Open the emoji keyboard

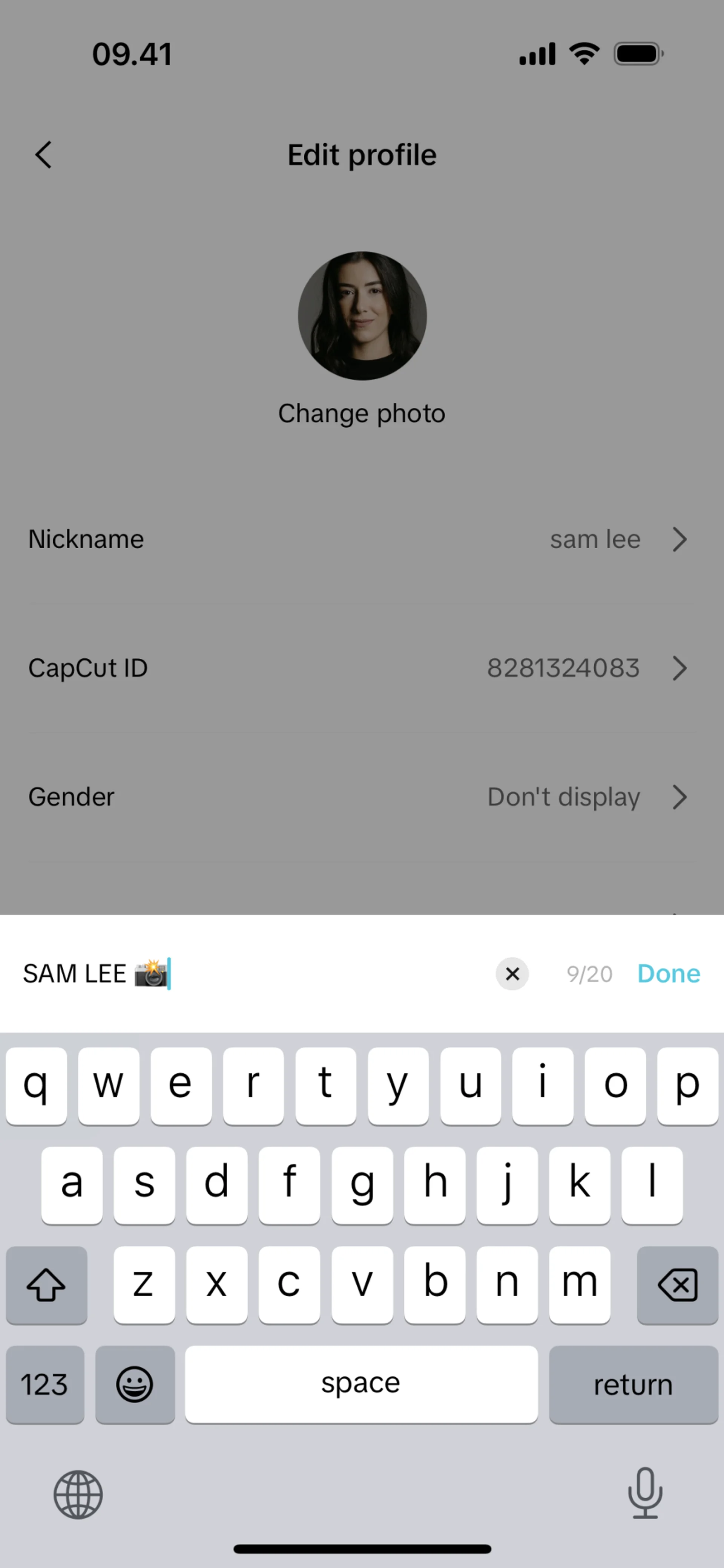(x=135, y=1384)
